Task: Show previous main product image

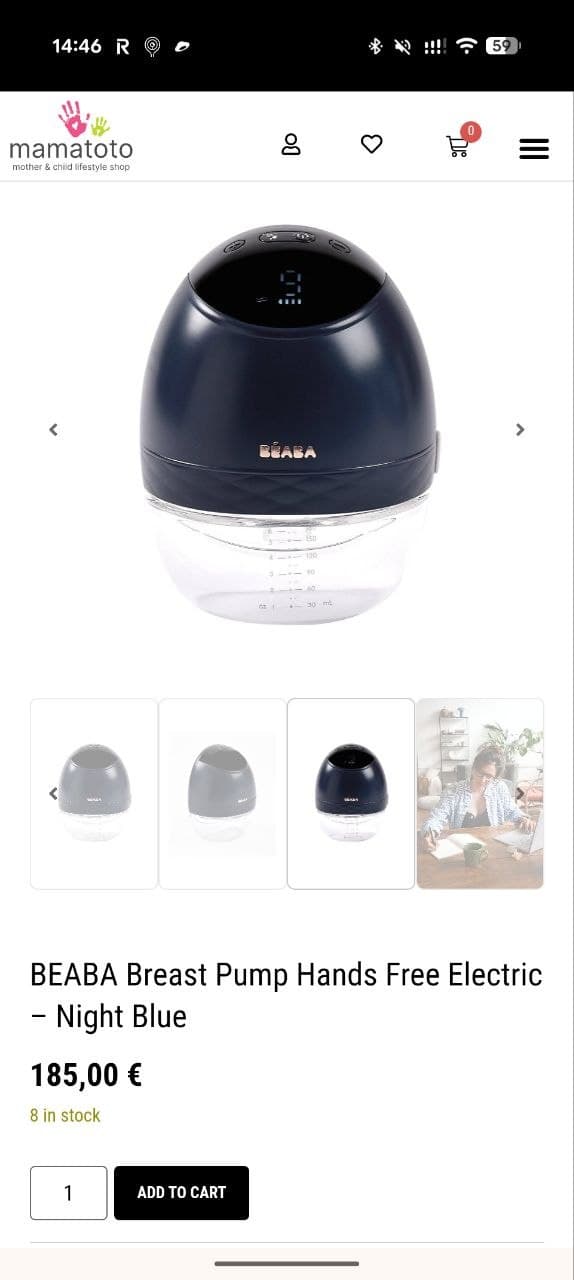Action: (54, 429)
